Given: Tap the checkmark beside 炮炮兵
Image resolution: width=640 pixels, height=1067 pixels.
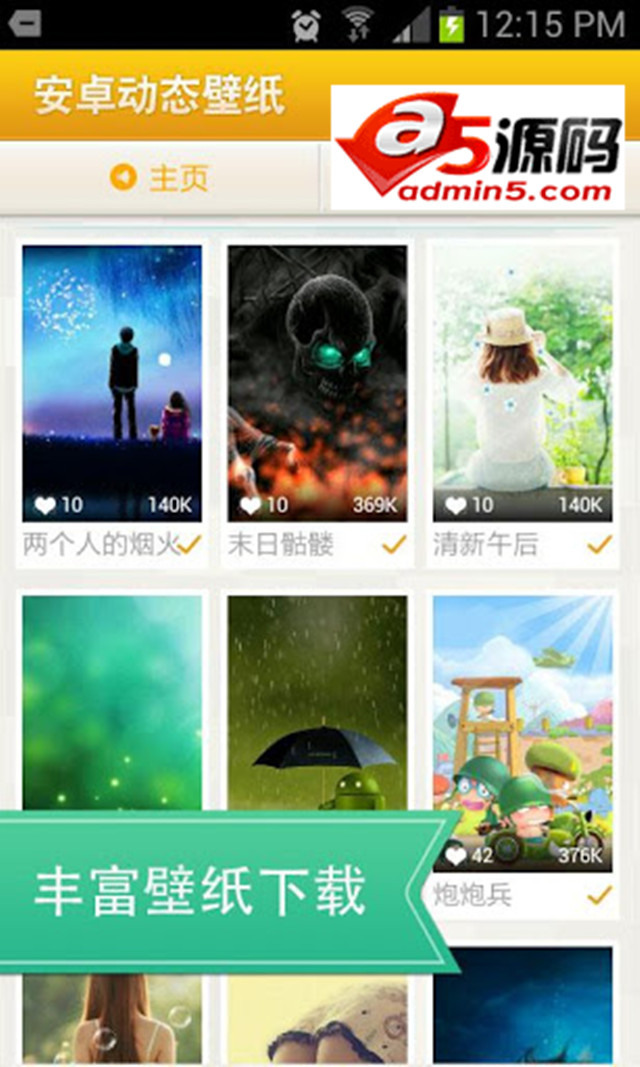Looking at the screenshot, I should [x=599, y=895].
